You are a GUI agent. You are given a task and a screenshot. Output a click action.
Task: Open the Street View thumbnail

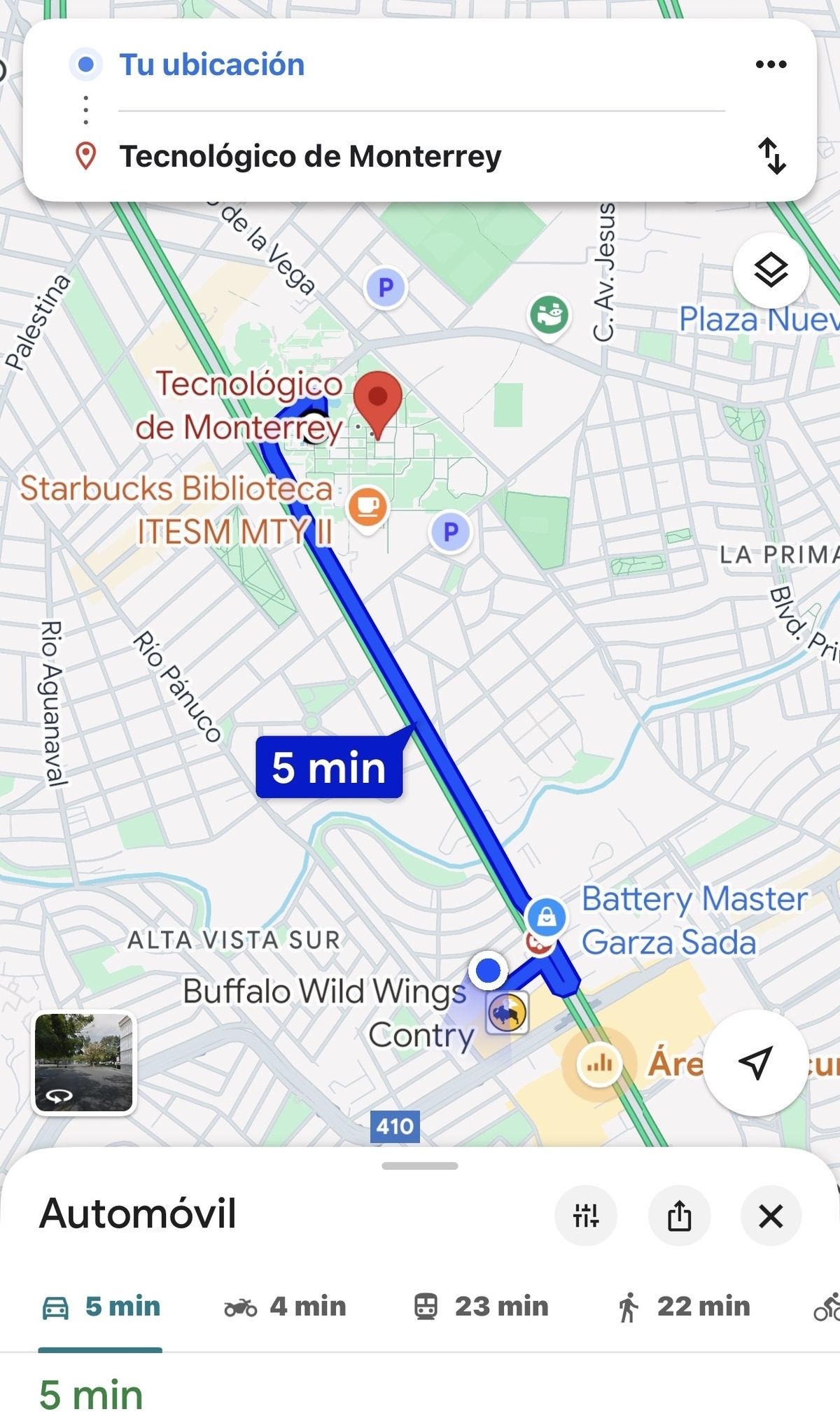[85, 1063]
